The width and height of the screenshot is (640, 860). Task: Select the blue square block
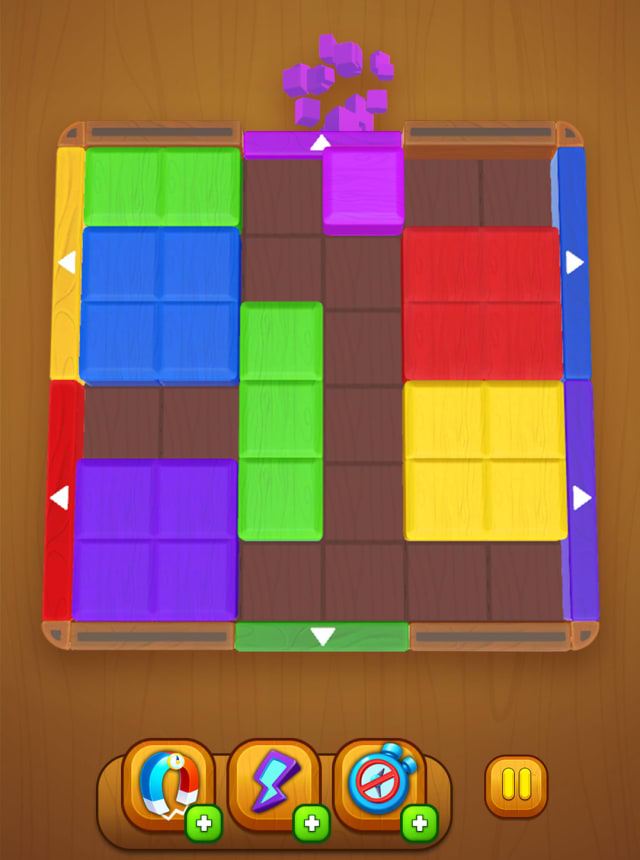point(160,305)
